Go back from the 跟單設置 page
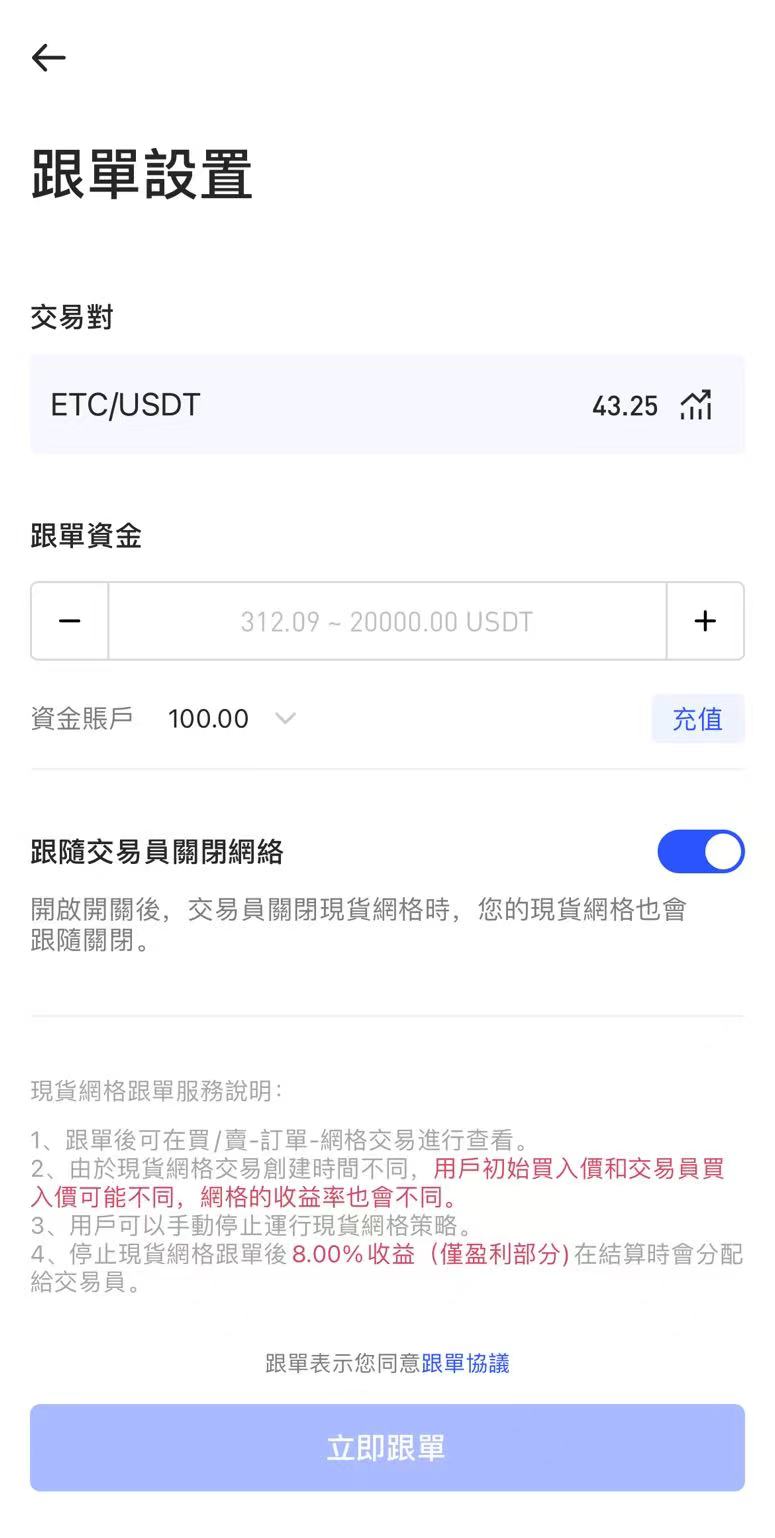The width and height of the screenshot is (775, 1538). coord(48,58)
